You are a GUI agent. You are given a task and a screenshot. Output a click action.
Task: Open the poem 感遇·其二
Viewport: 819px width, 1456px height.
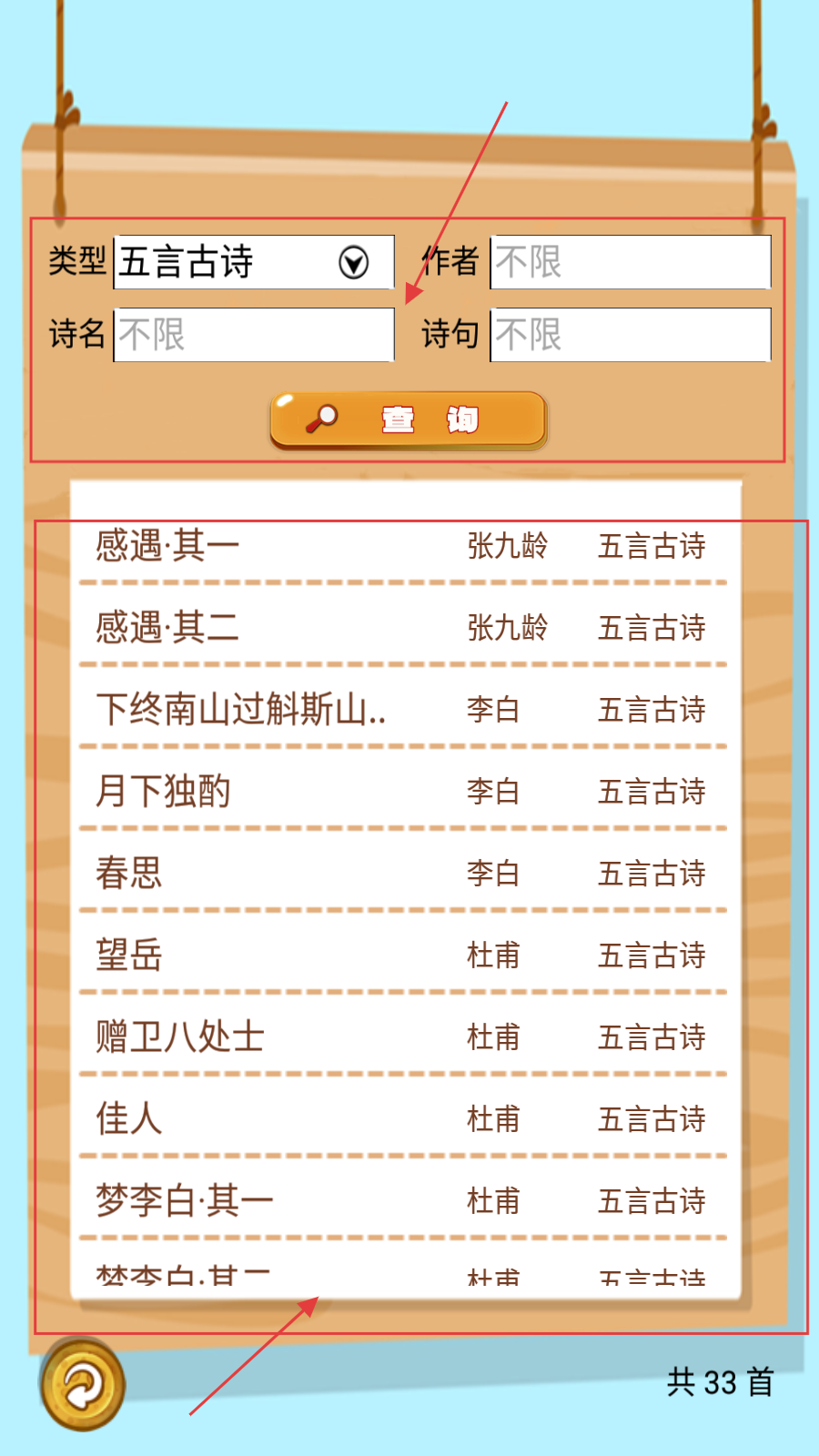[x=405, y=628]
